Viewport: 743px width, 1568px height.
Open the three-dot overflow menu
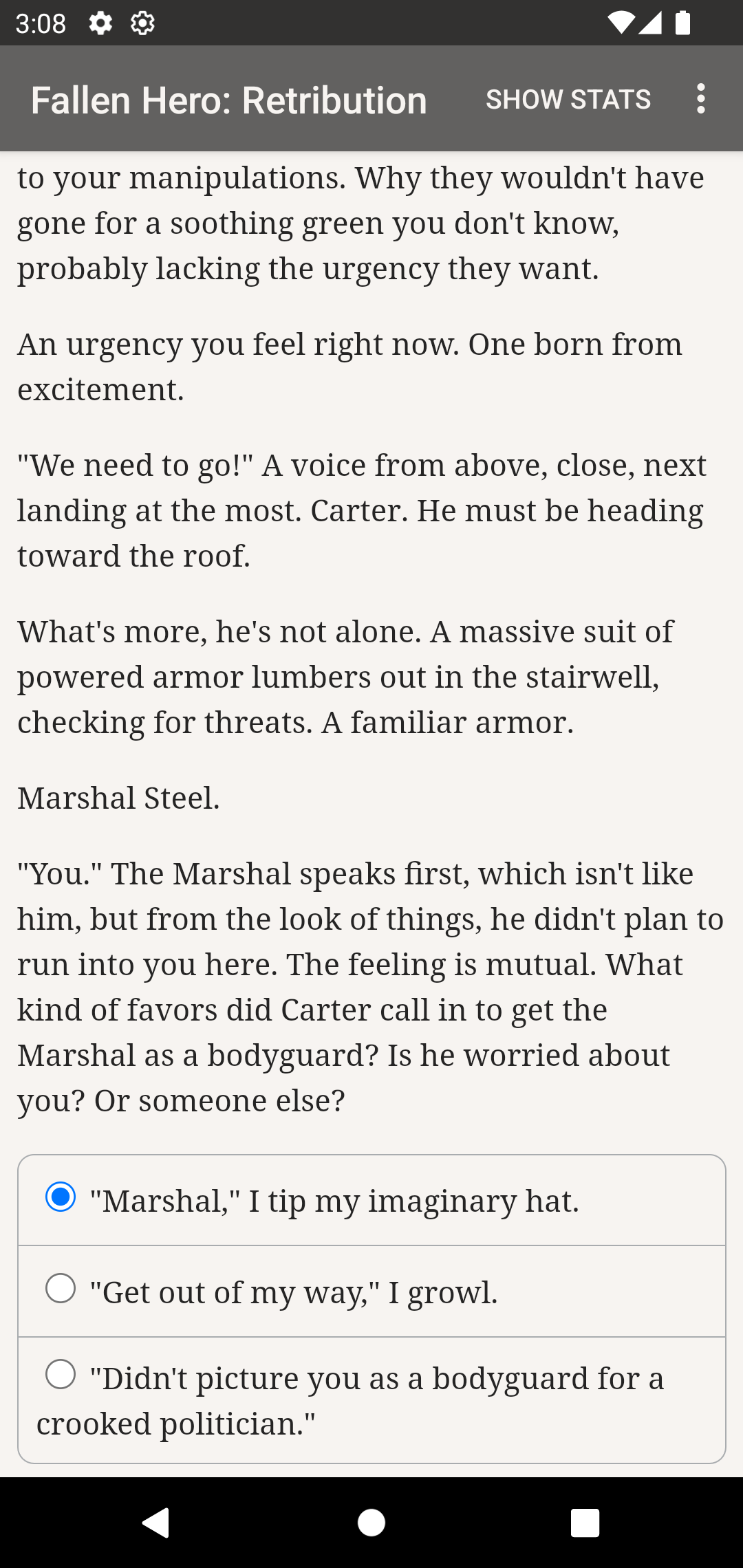(700, 99)
